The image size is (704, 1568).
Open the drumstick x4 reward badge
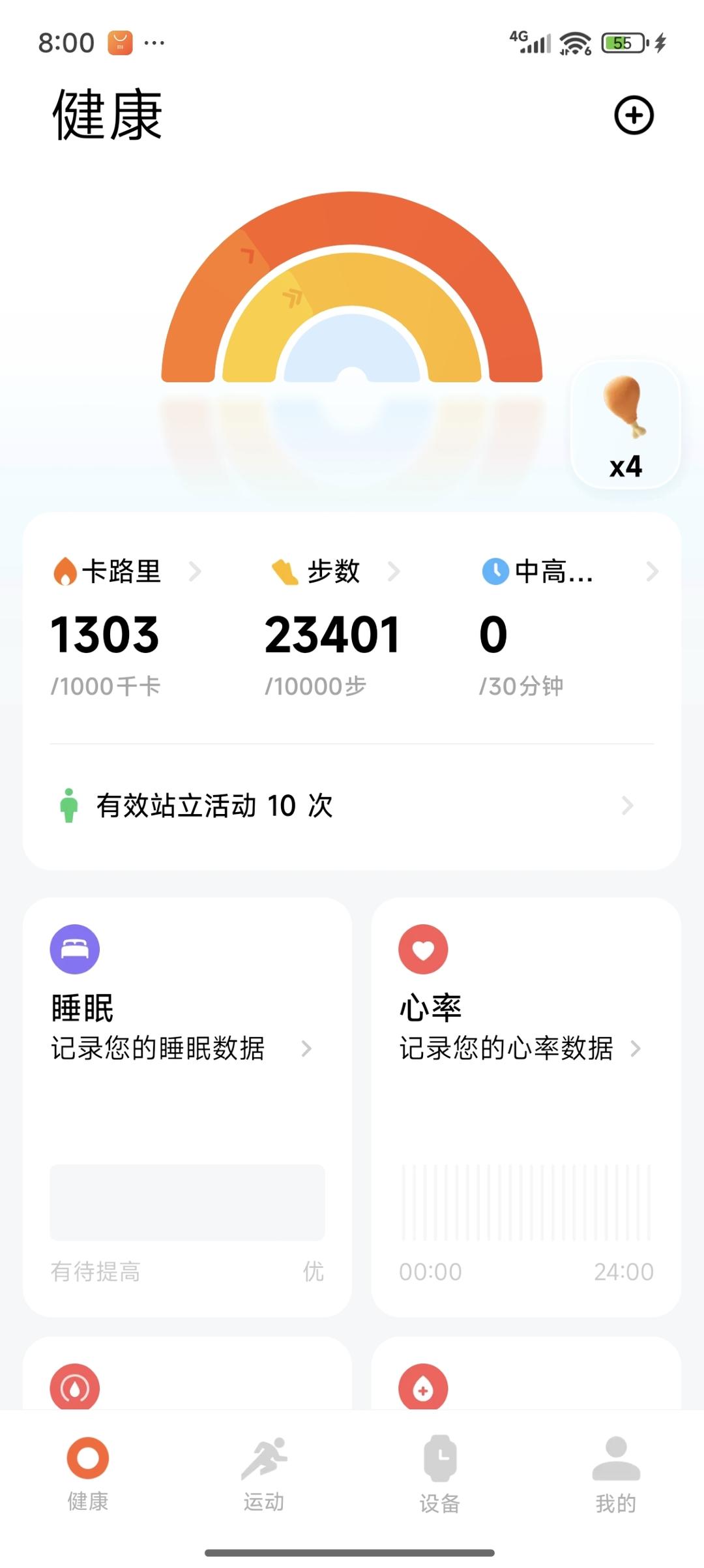[625, 425]
